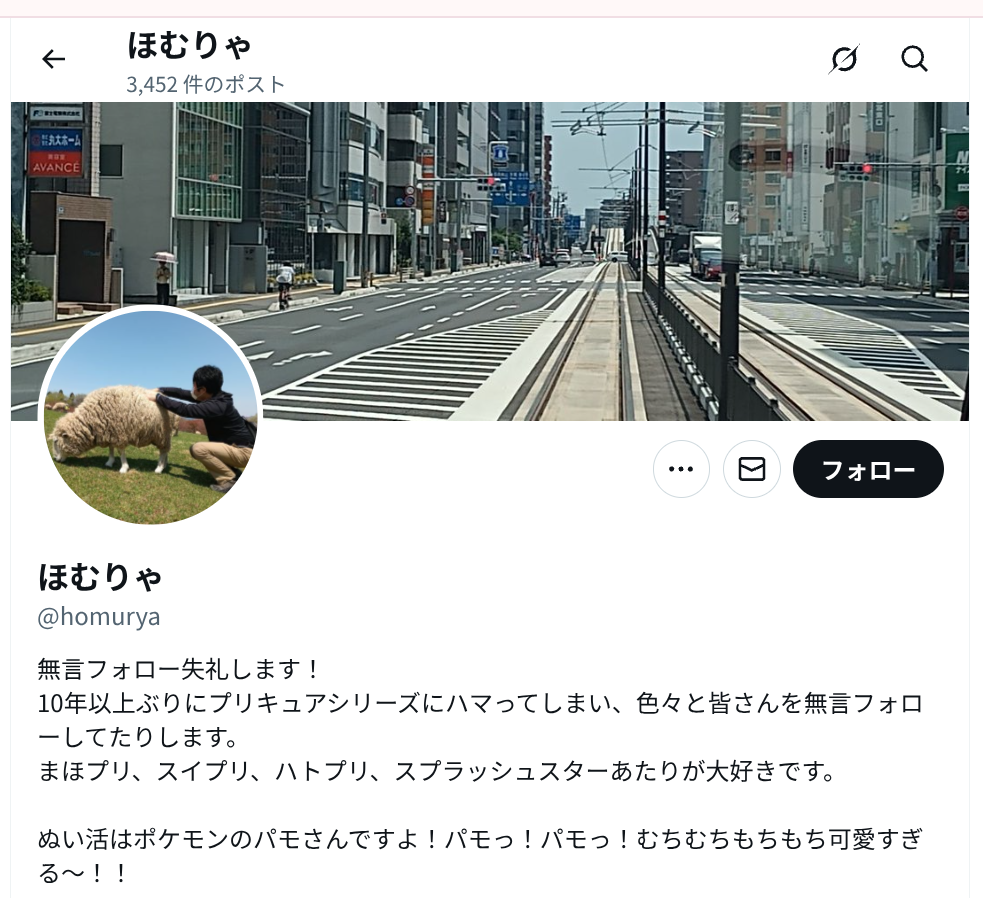
Task: Follow the ほむりゃ account
Action: [x=868, y=469]
